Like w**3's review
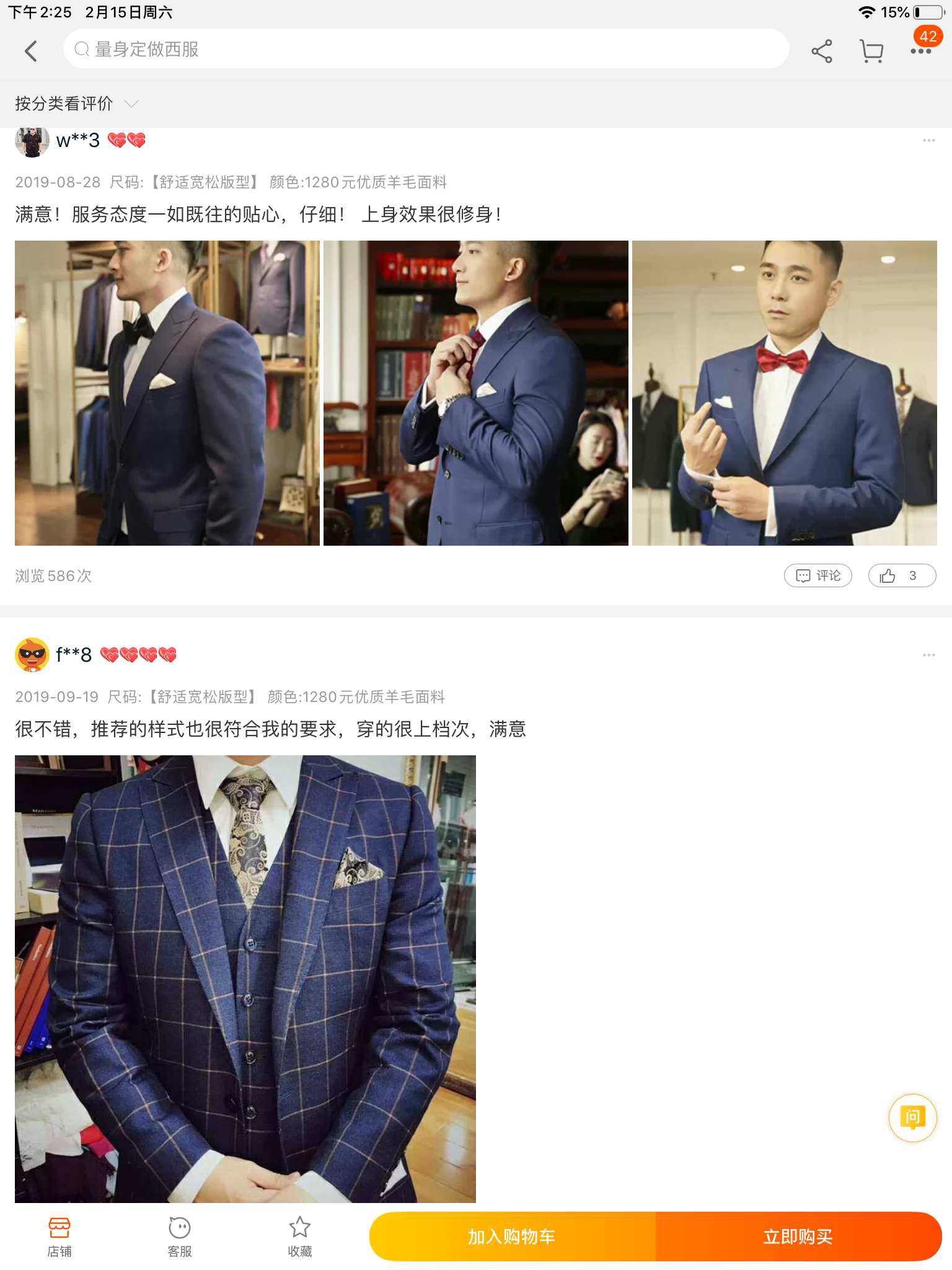This screenshot has height=1270, width=952. pos(901,575)
